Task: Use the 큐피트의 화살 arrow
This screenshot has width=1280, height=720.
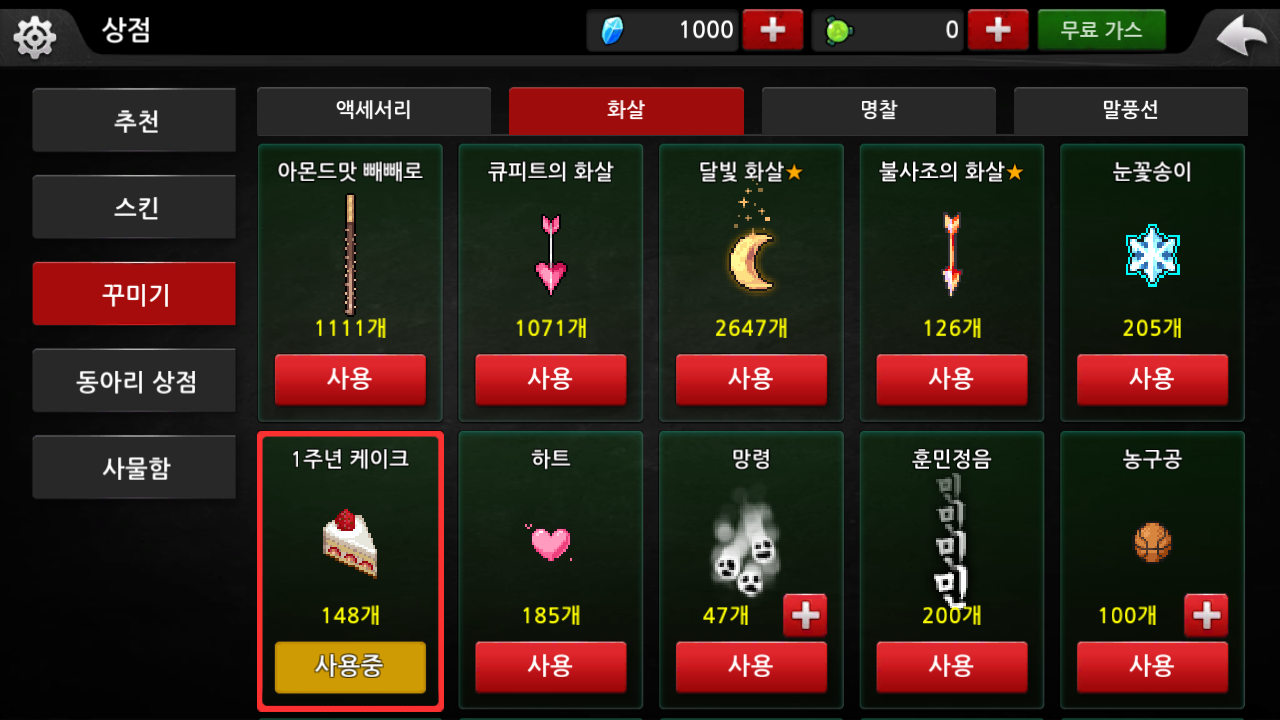Action: [x=550, y=379]
